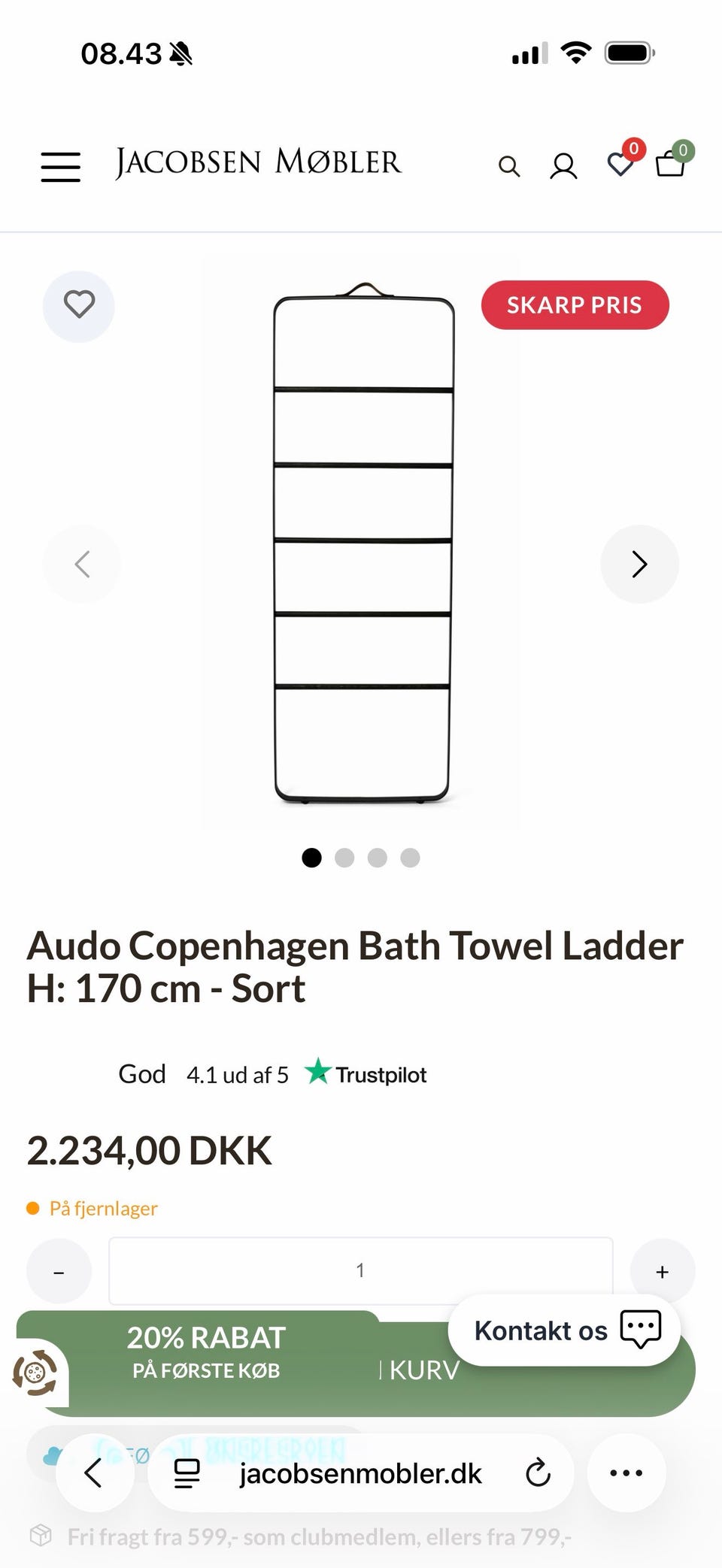Jump to second image dot
This screenshot has height=1568, width=722.
point(344,858)
